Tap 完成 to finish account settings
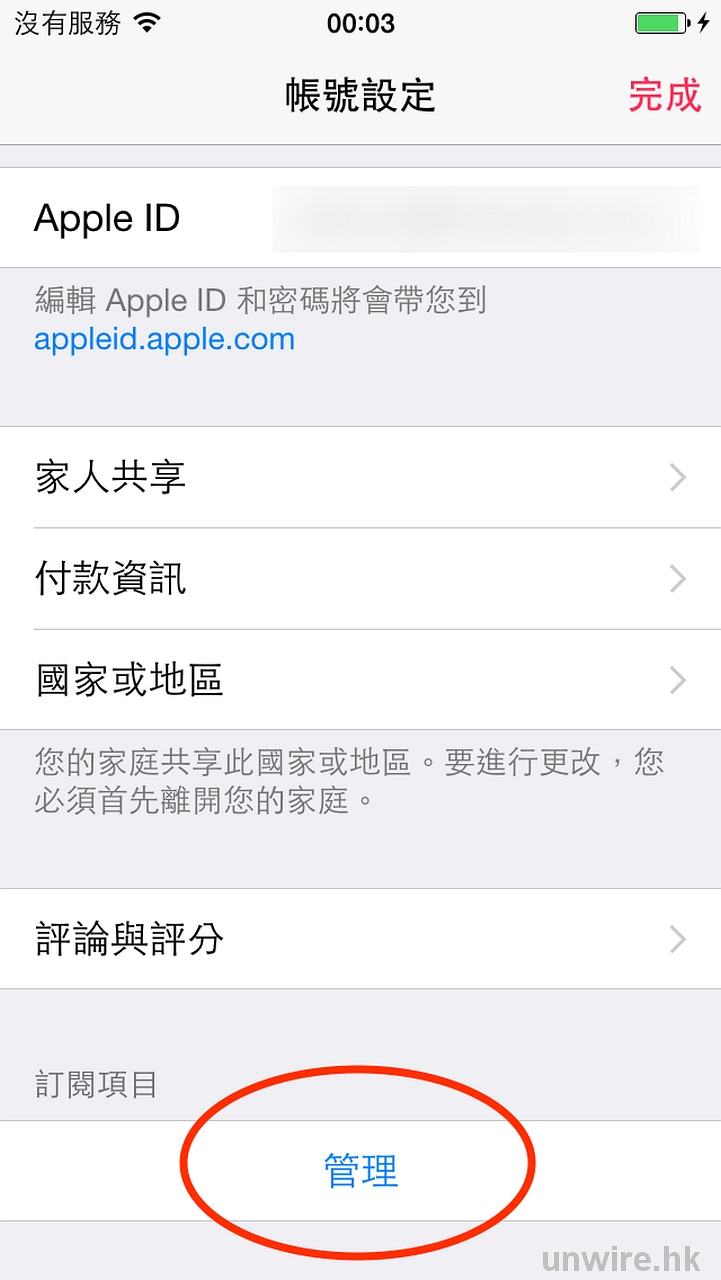The height and width of the screenshot is (1280, 721). pos(664,96)
